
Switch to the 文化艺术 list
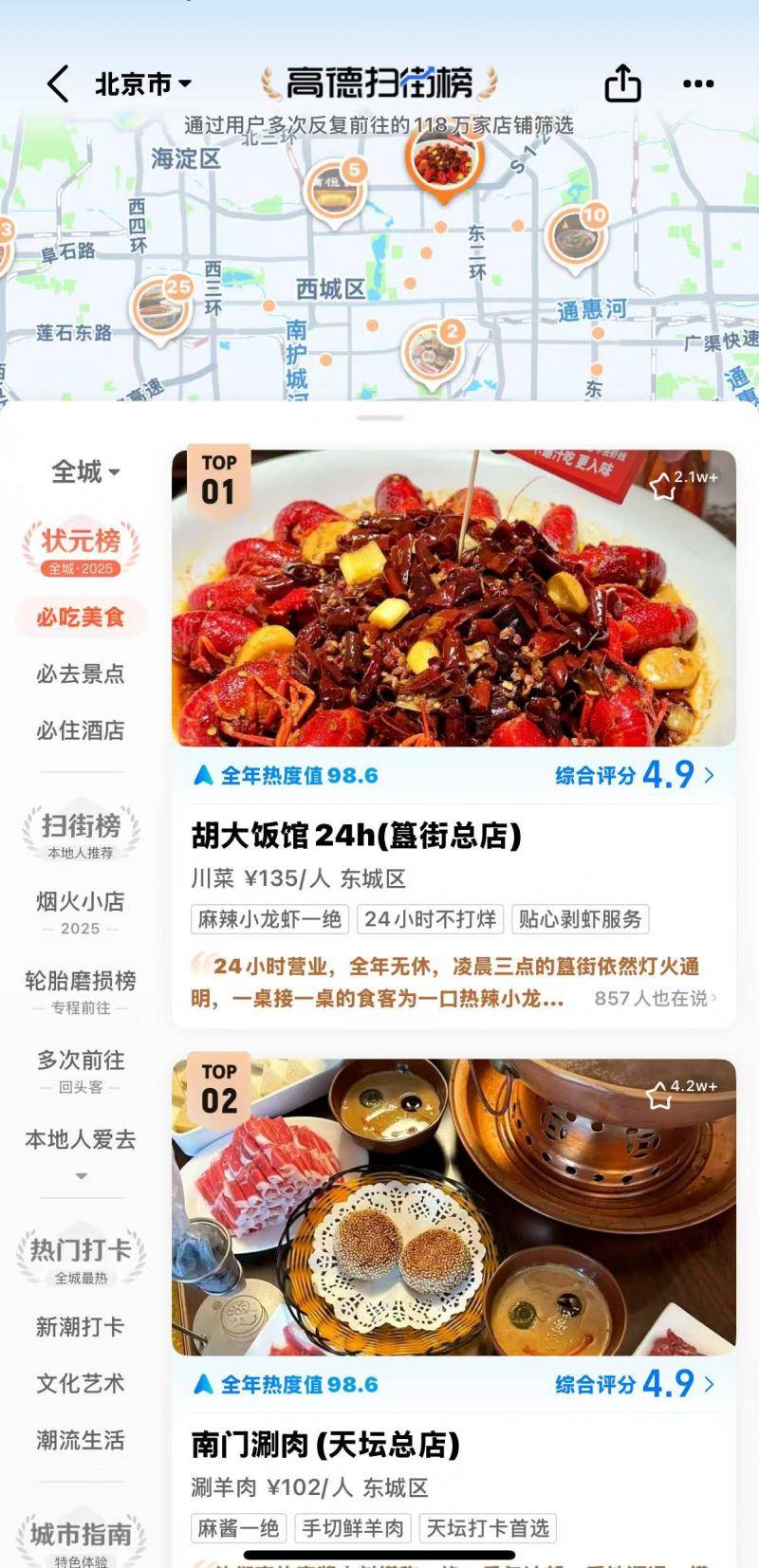coord(81,1384)
